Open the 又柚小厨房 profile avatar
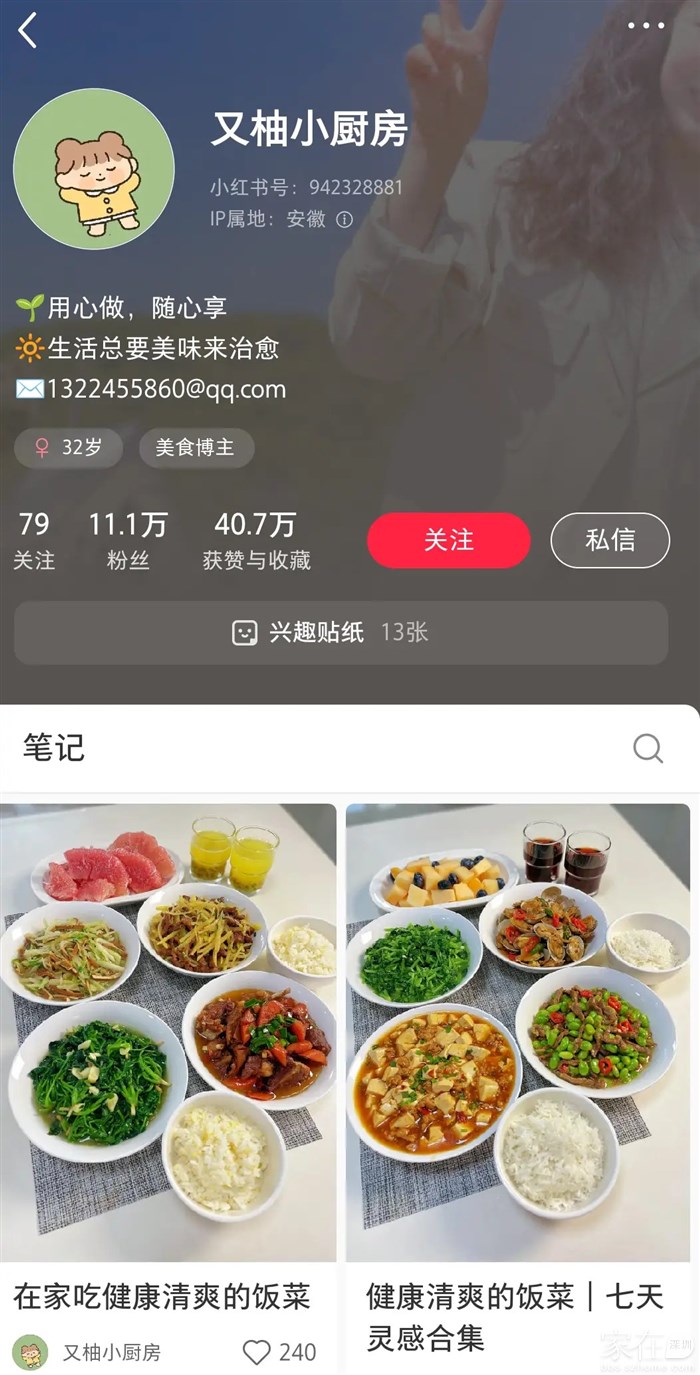The height and width of the screenshot is (1375, 700). (94, 169)
